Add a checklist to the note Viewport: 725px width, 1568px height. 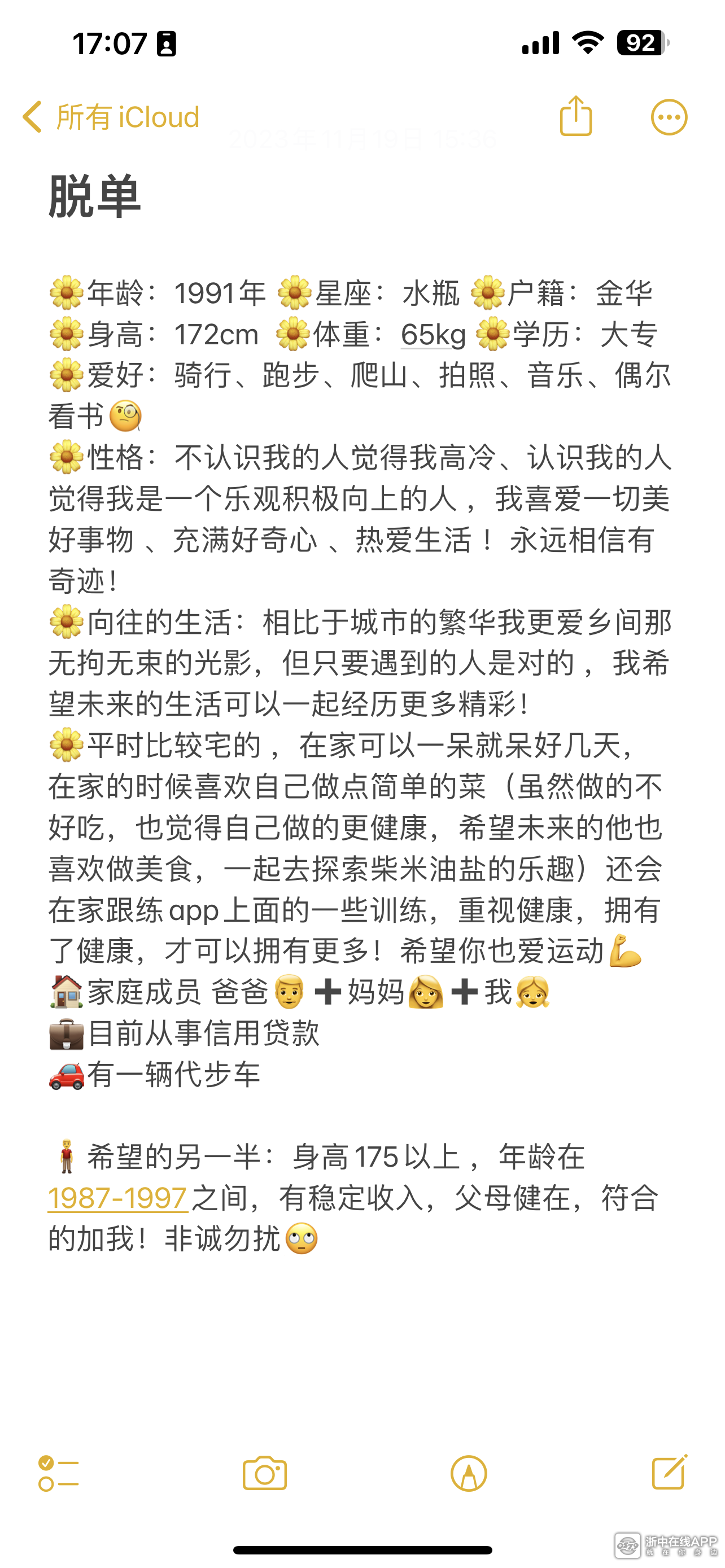[x=58, y=1473]
